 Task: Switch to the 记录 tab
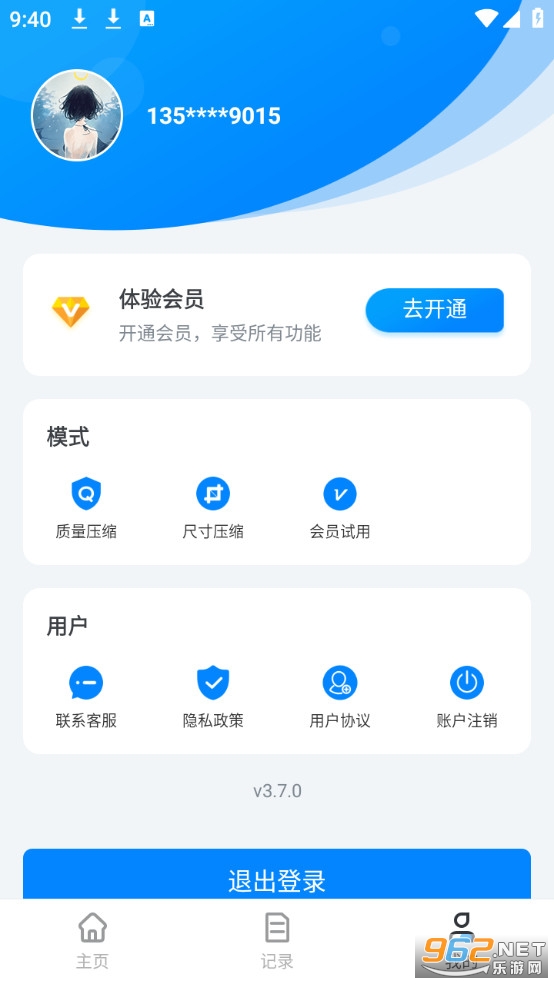pyautogui.click(x=277, y=941)
